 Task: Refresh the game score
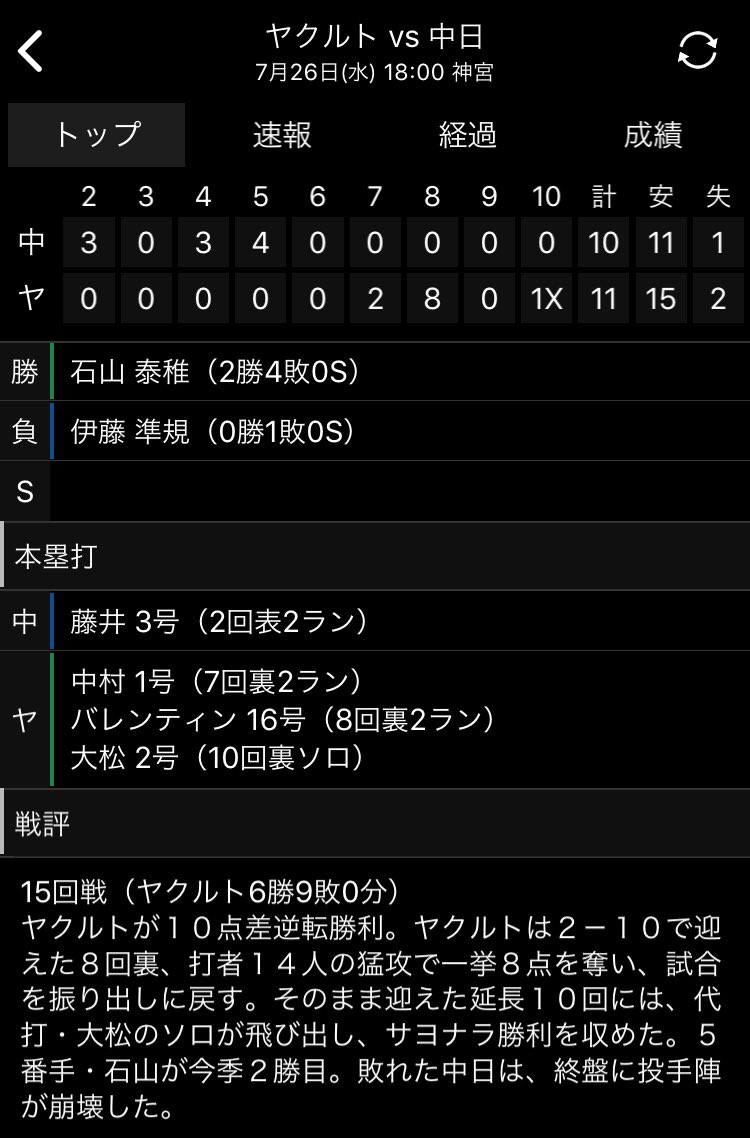[697, 51]
